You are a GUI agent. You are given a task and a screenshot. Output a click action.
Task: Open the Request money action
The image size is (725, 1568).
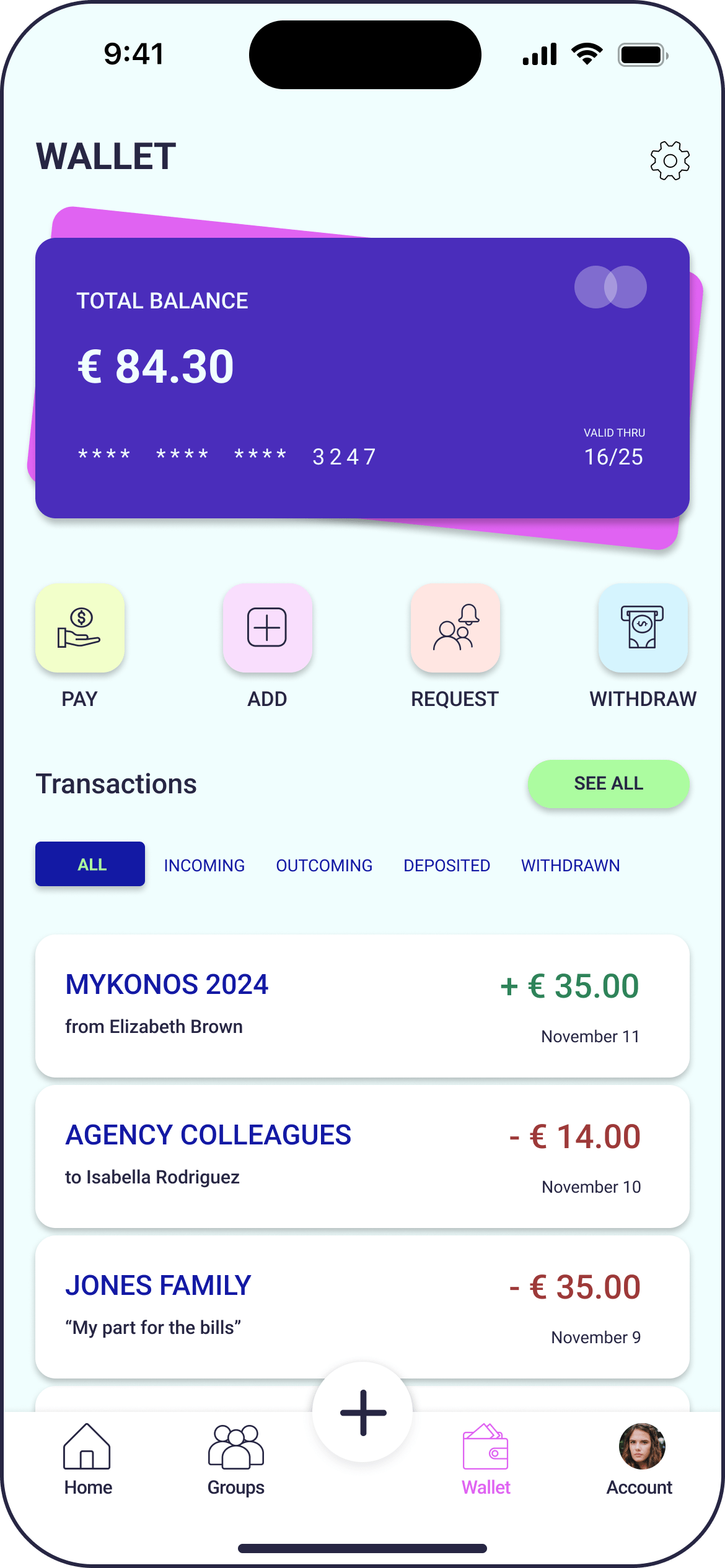click(x=455, y=628)
